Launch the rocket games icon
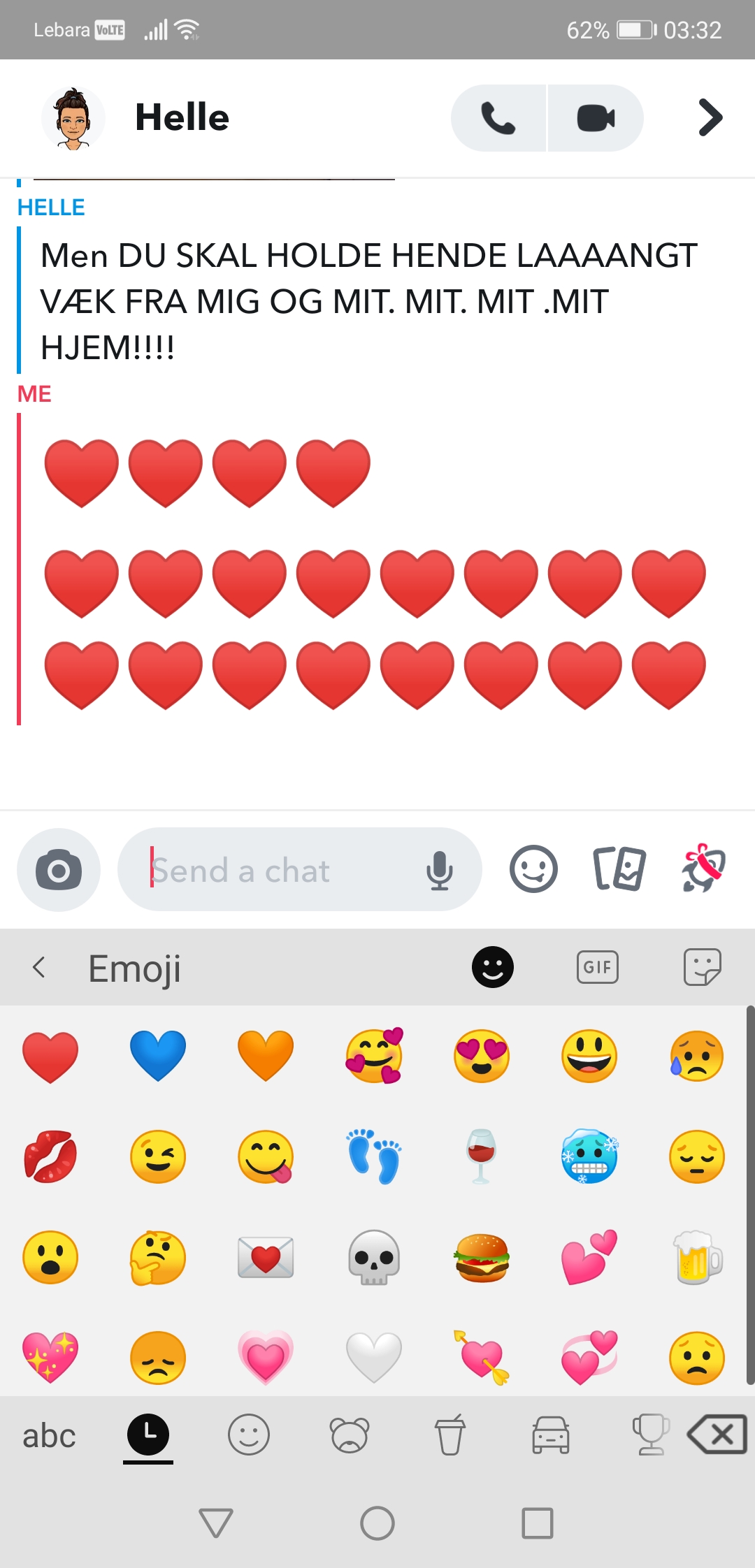Screen dimensions: 755x1568 point(703,869)
